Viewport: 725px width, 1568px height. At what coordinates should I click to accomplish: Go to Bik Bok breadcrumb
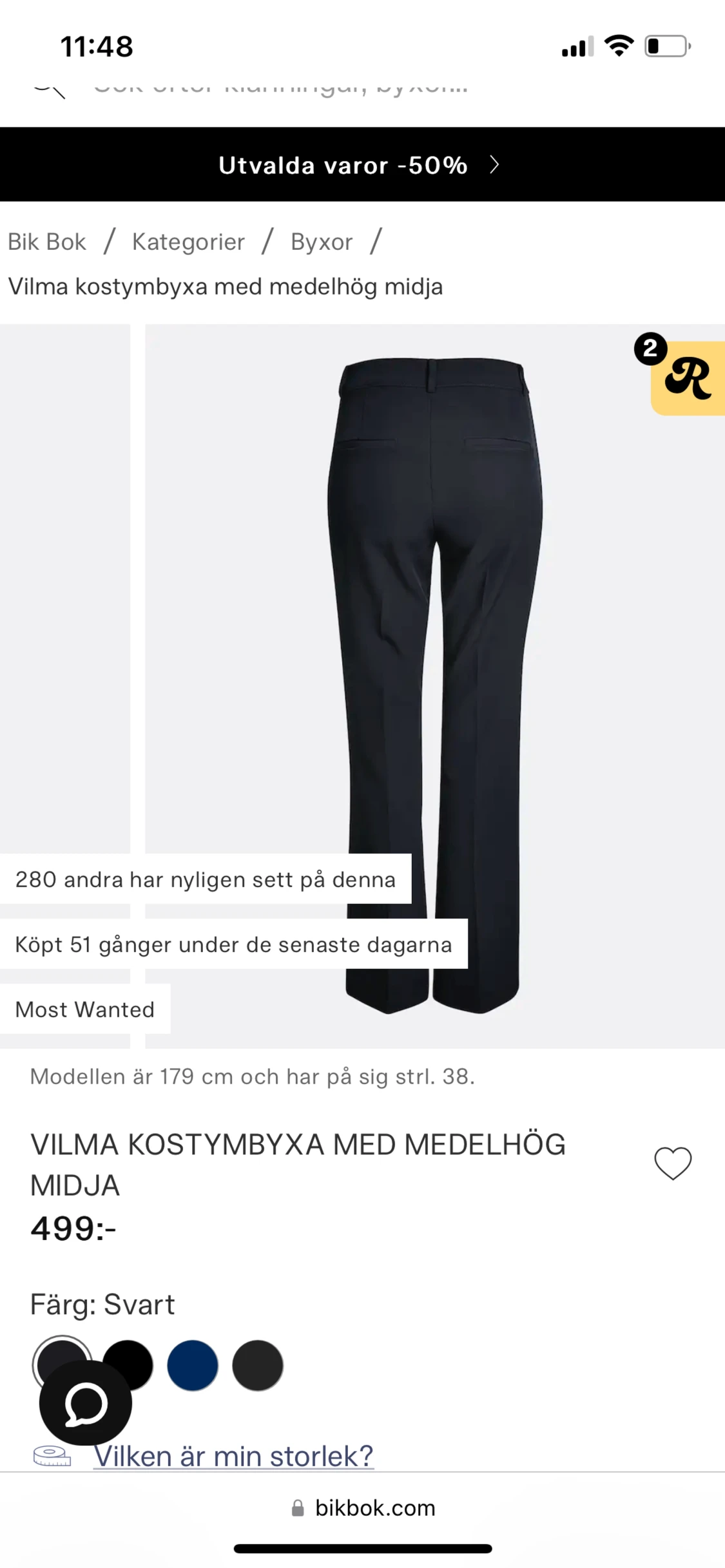[46, 242]
